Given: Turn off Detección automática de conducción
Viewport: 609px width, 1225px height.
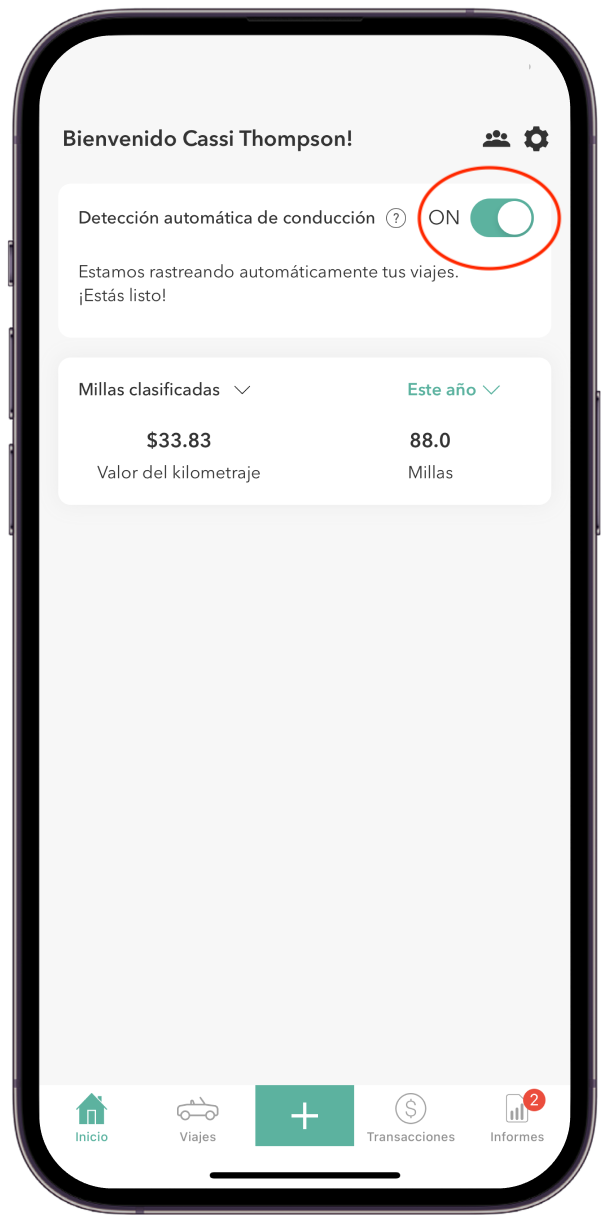Looking at the screenshot, I should (502, 218).
